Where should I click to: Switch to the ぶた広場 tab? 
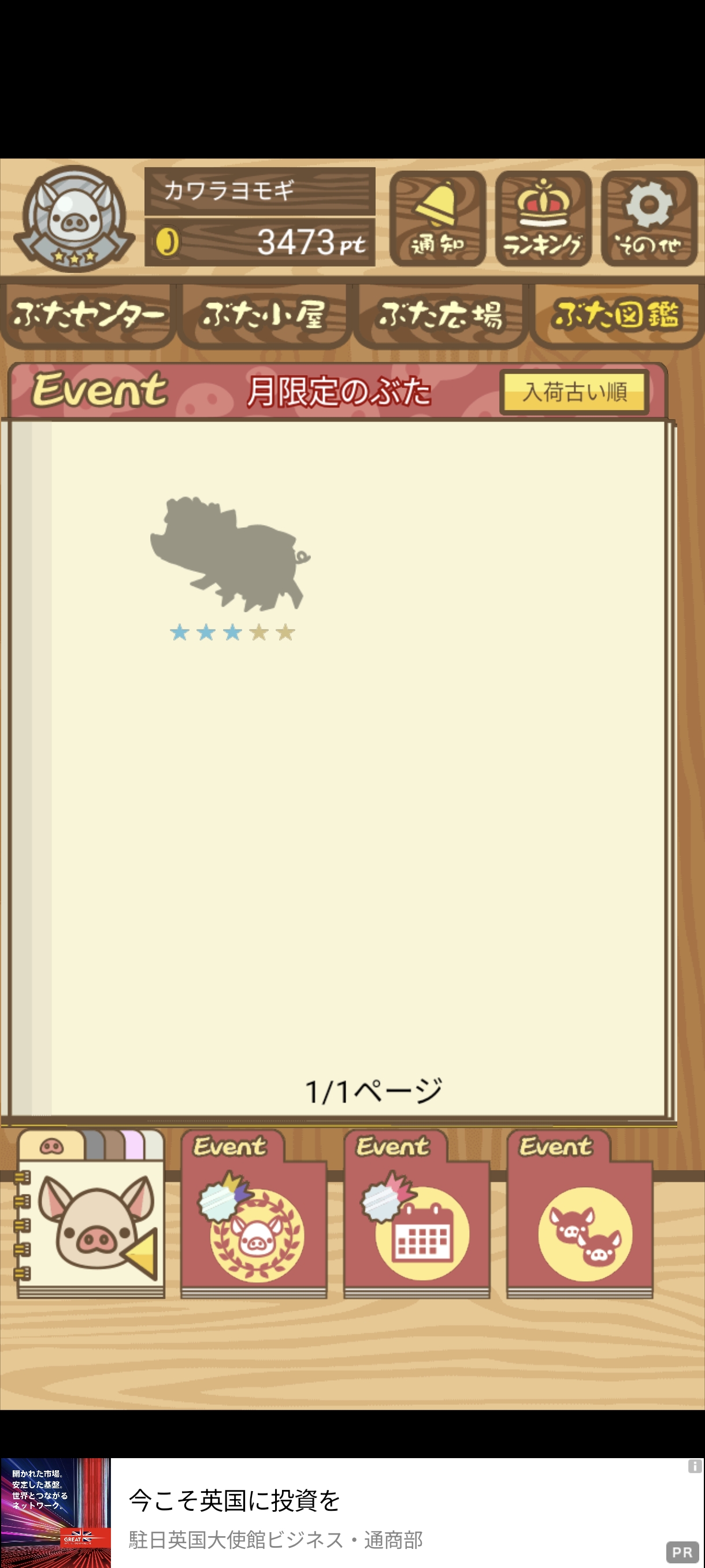[440, 315]
